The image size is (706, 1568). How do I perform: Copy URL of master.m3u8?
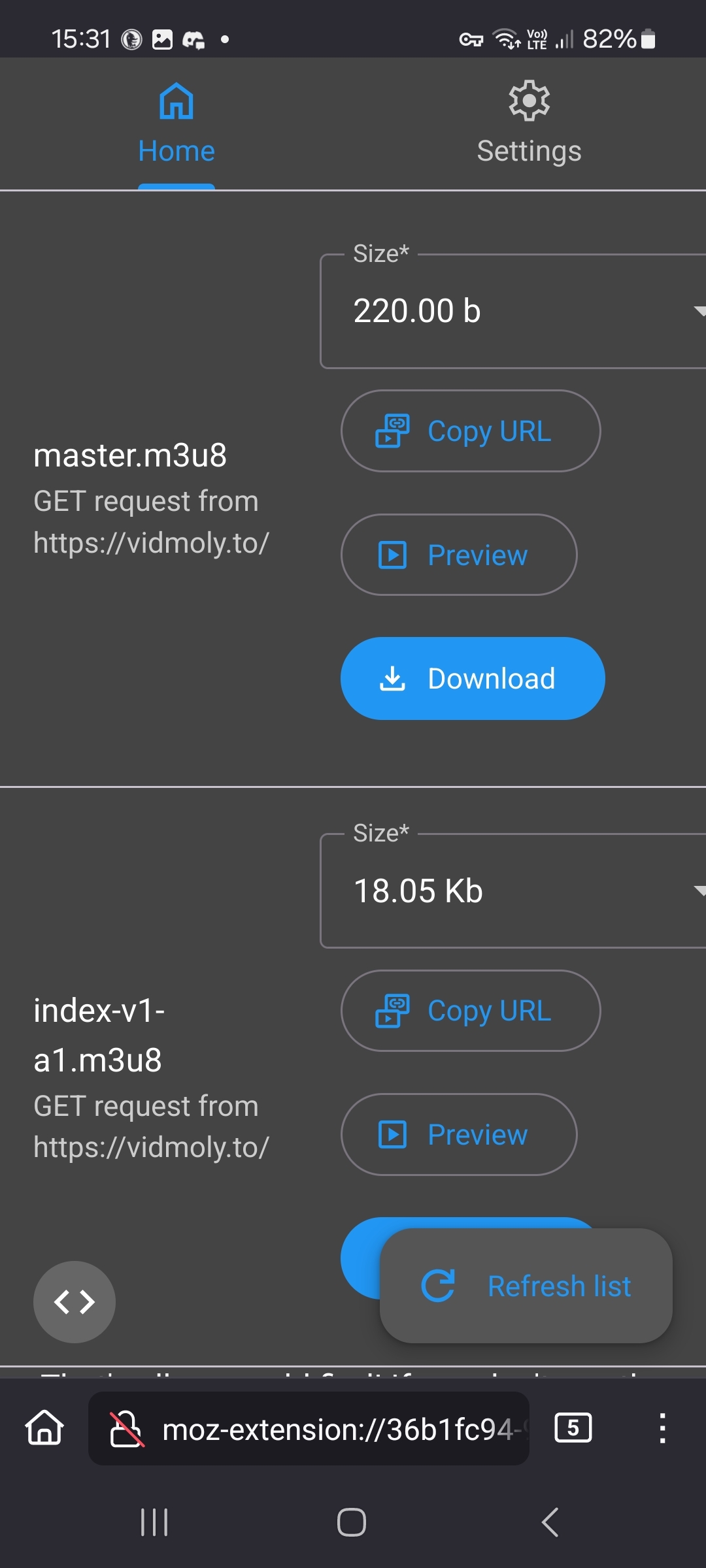pos(471,431)
